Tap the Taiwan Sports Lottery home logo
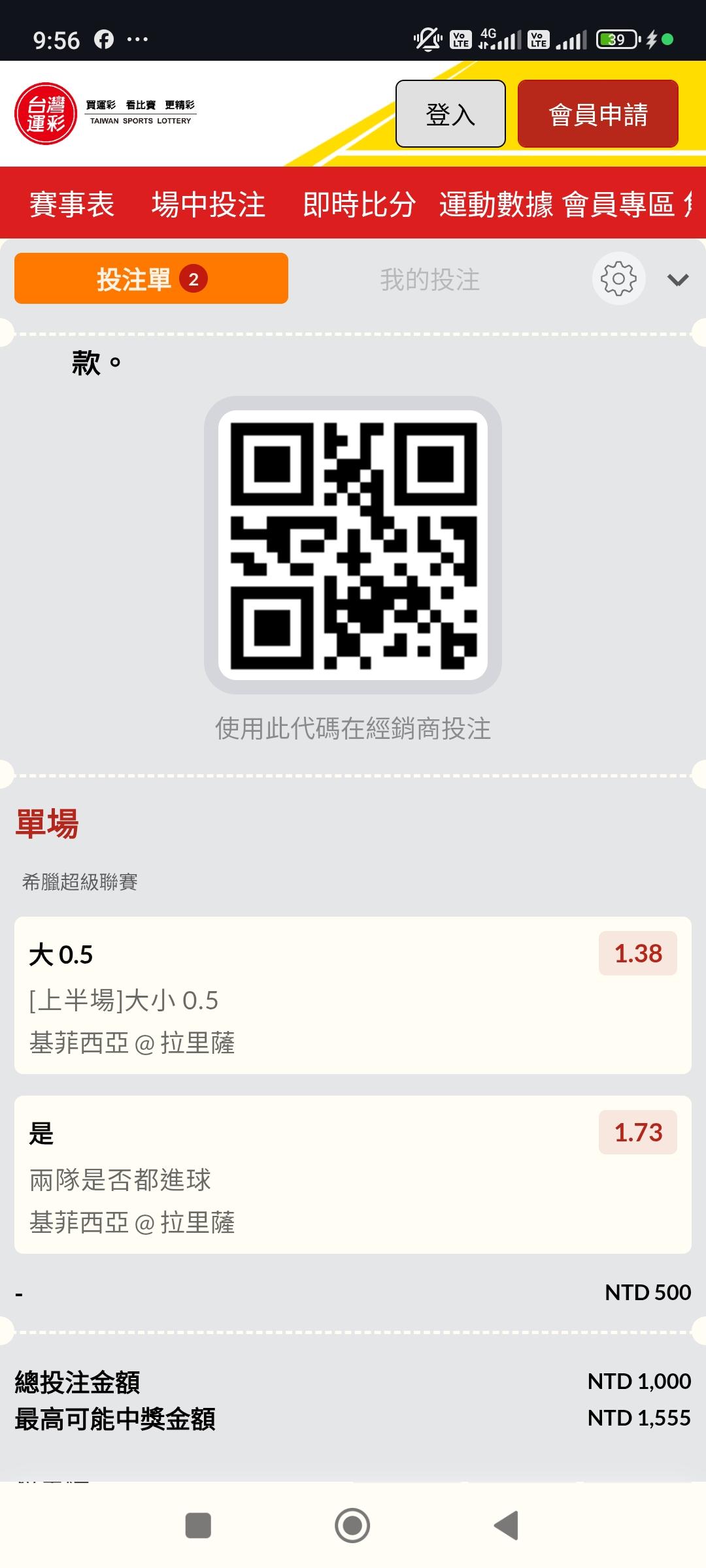706x1568 pixels. click(106, 114)
